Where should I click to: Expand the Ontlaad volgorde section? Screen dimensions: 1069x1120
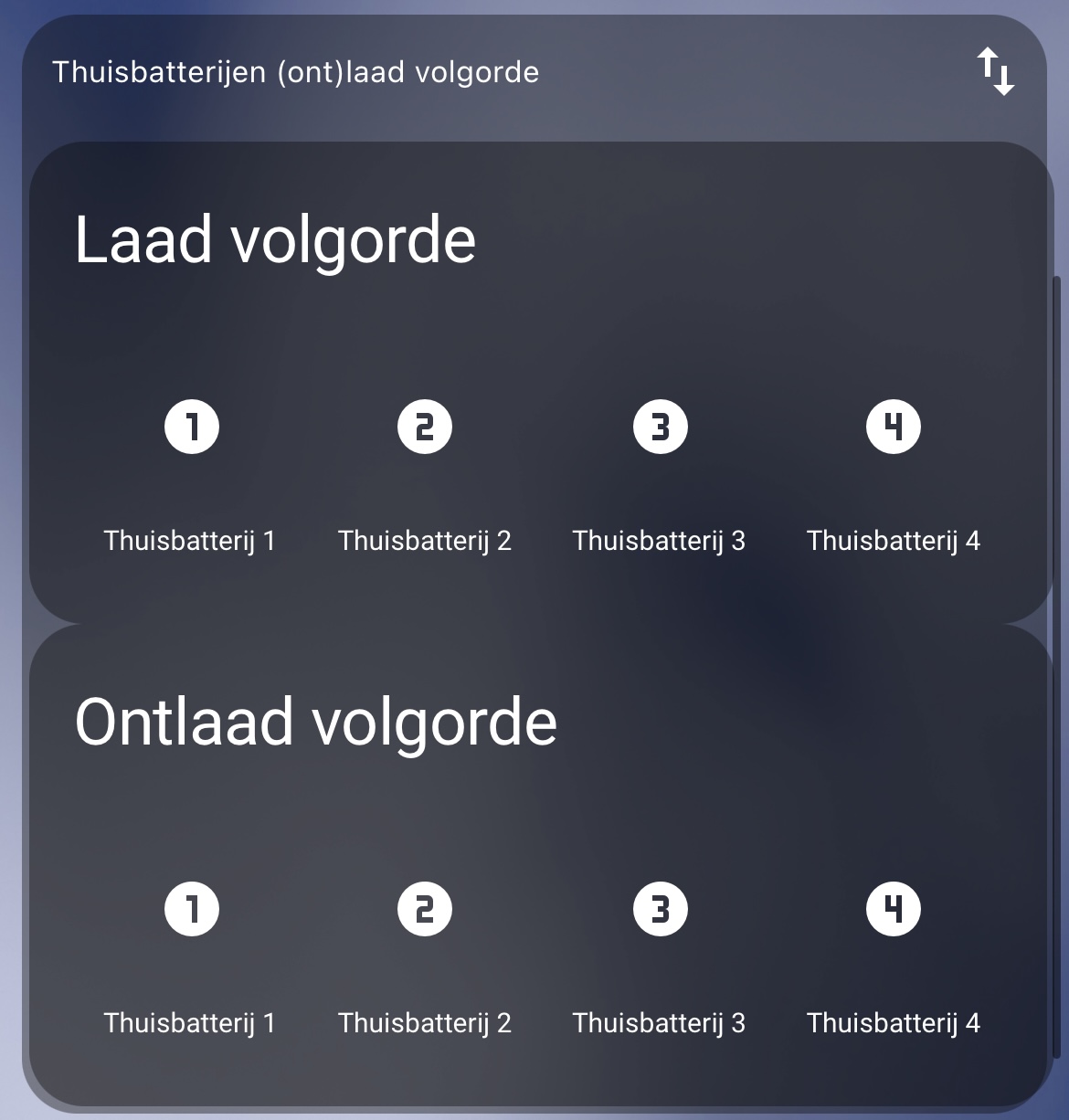316,720
